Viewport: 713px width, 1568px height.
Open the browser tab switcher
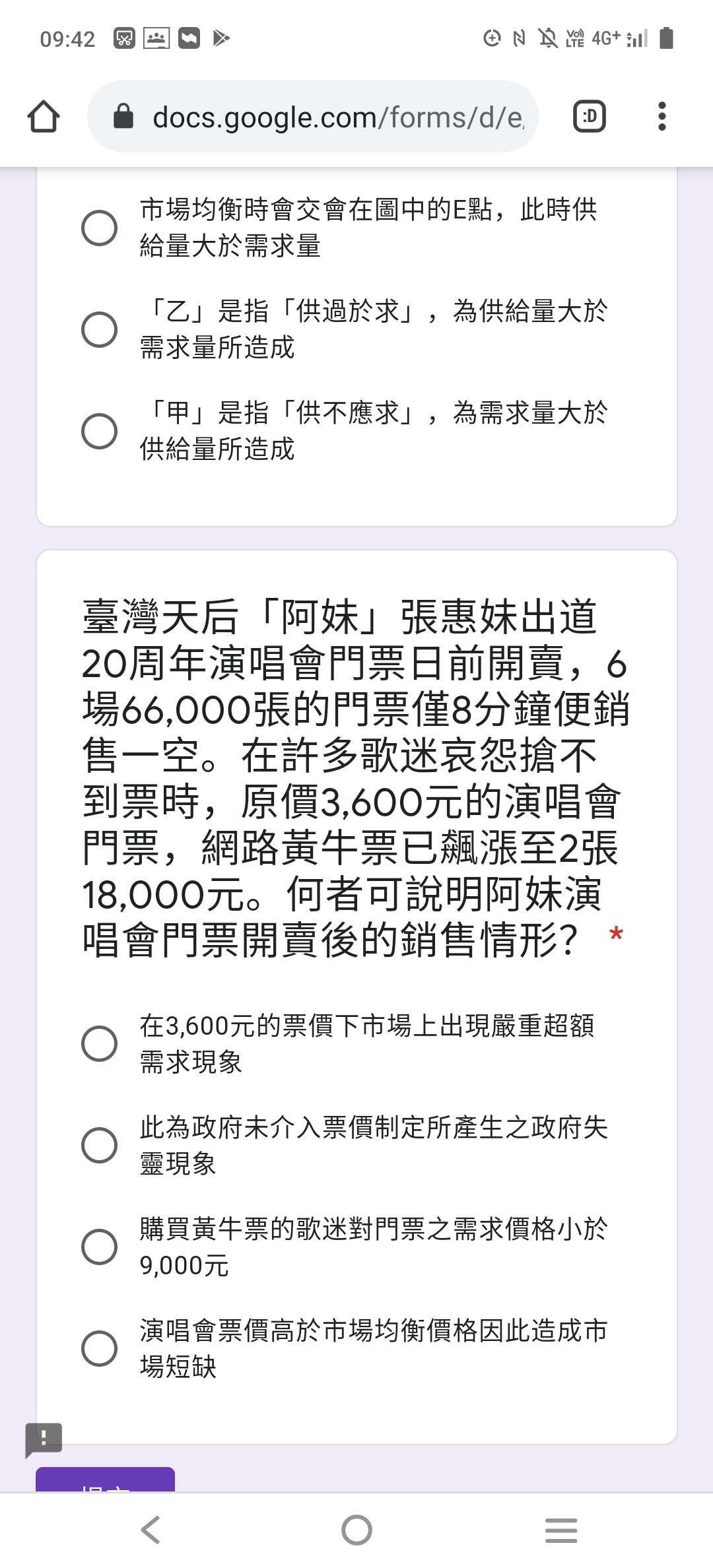(589, 117)
